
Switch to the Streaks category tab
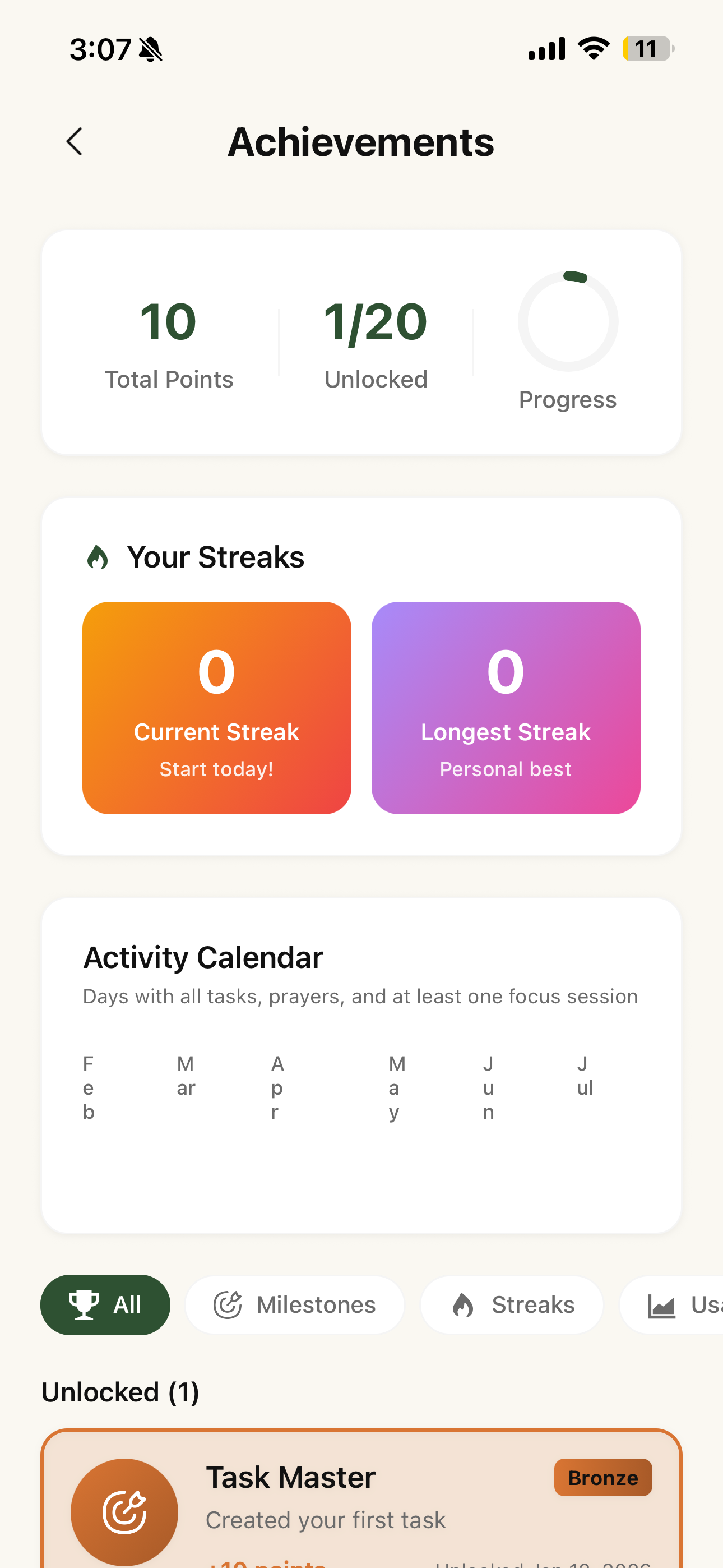click(512, 1304)
